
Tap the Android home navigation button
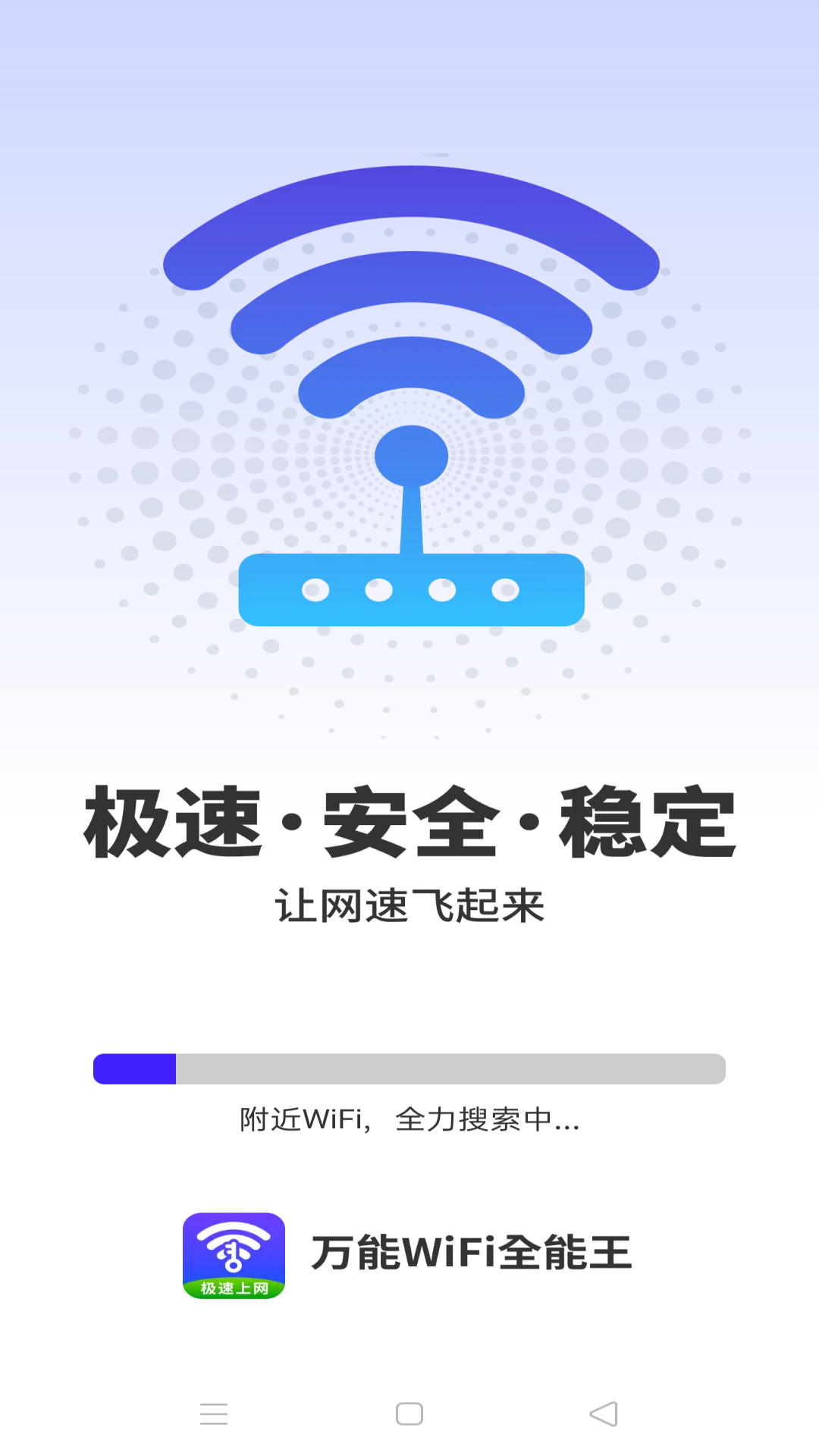tap(409, 1414)
